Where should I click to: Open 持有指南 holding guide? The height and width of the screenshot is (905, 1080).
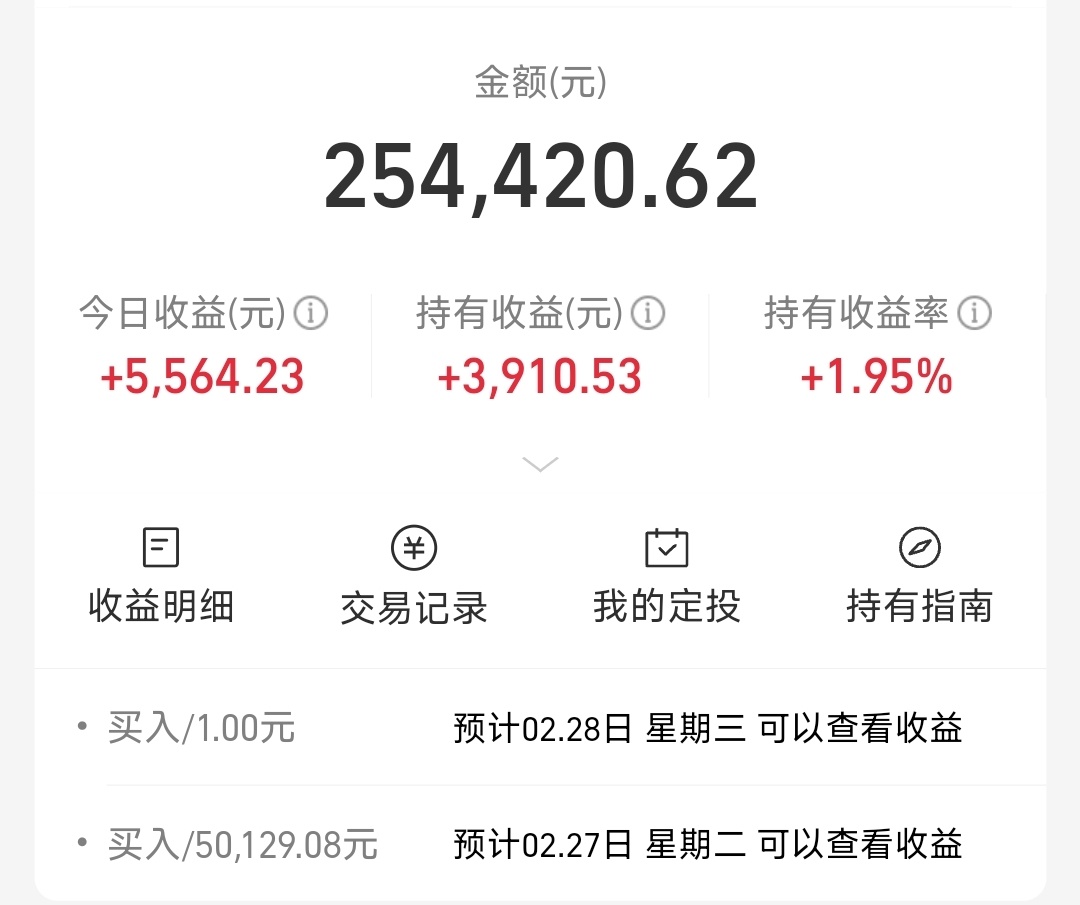[919, 575]
